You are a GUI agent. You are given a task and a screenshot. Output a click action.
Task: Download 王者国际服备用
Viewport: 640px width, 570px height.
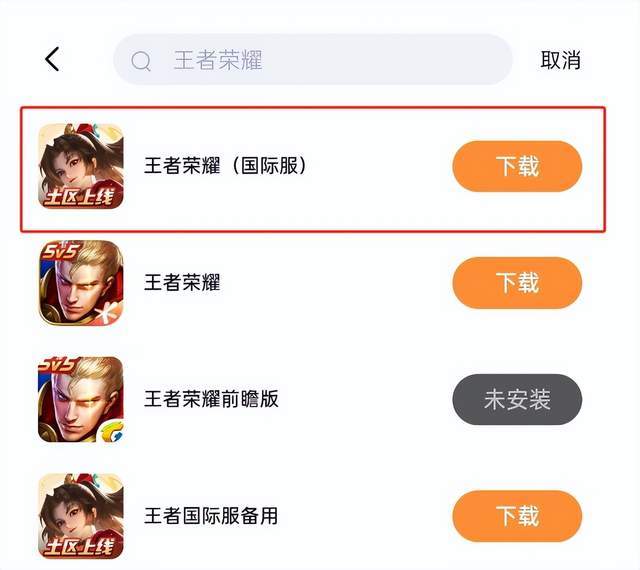[516, 516]
